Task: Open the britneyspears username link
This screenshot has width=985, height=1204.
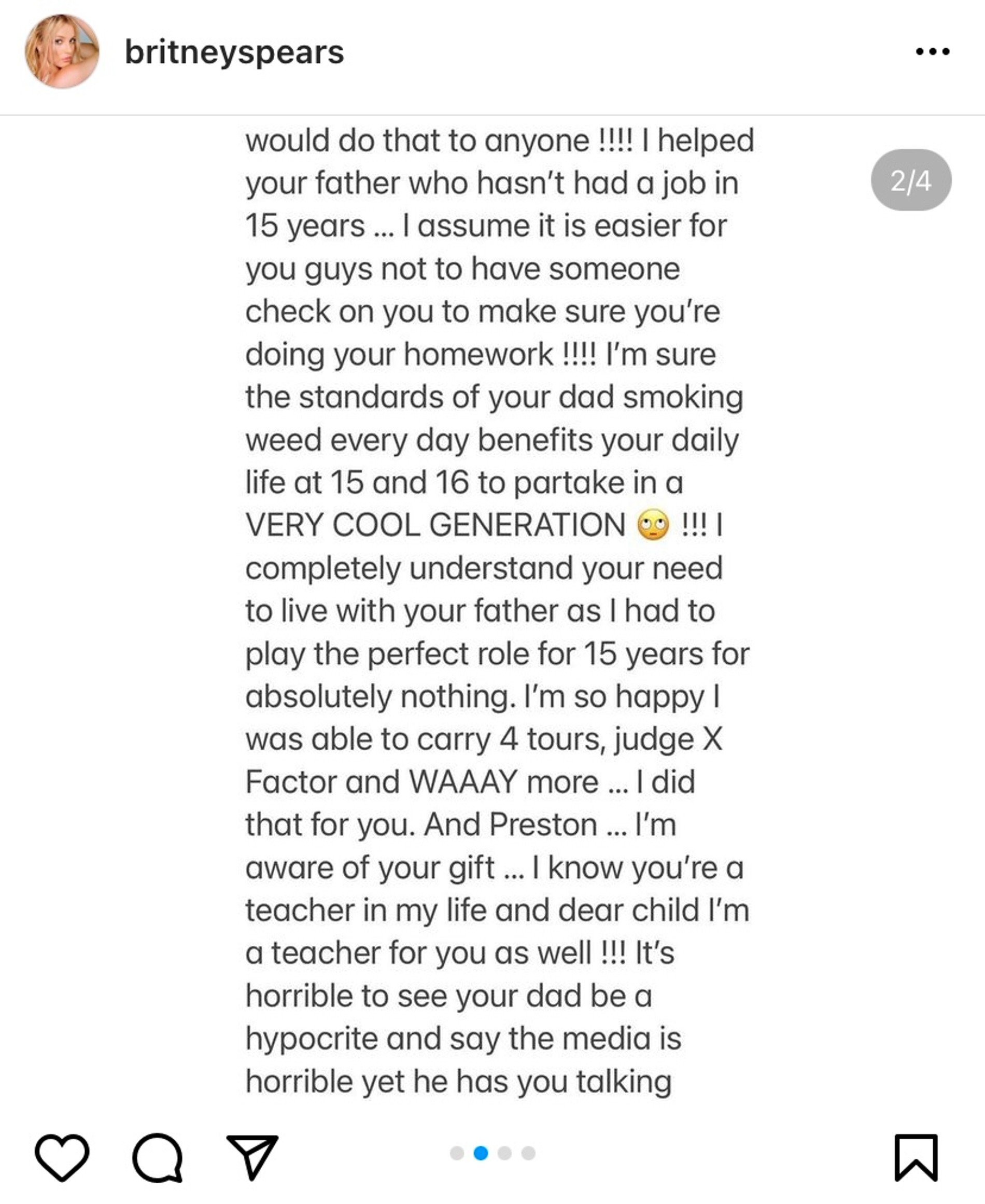Action: pyautogui.click(x=234, y=52)
